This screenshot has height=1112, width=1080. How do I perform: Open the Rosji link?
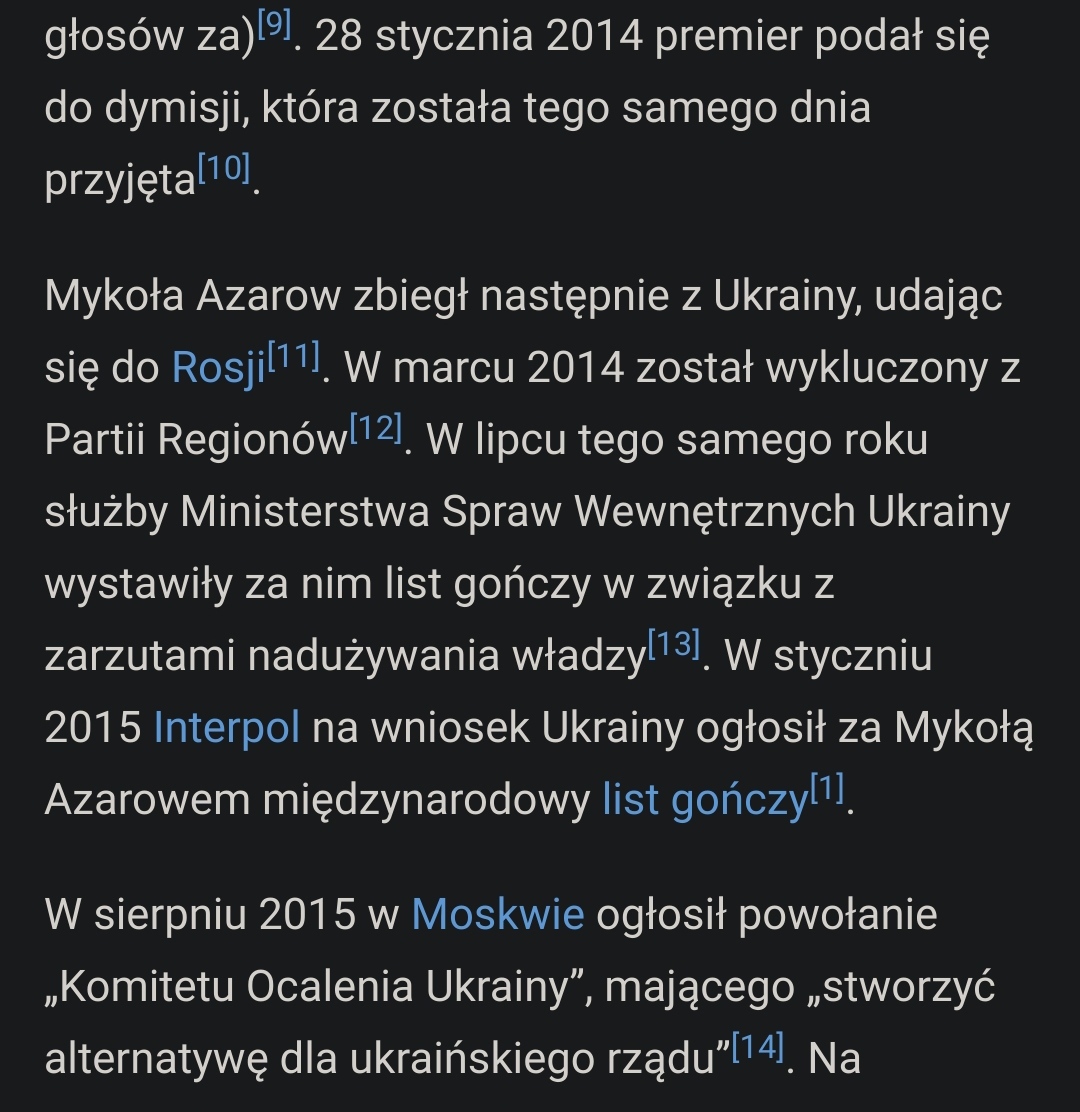click(217, 369)
